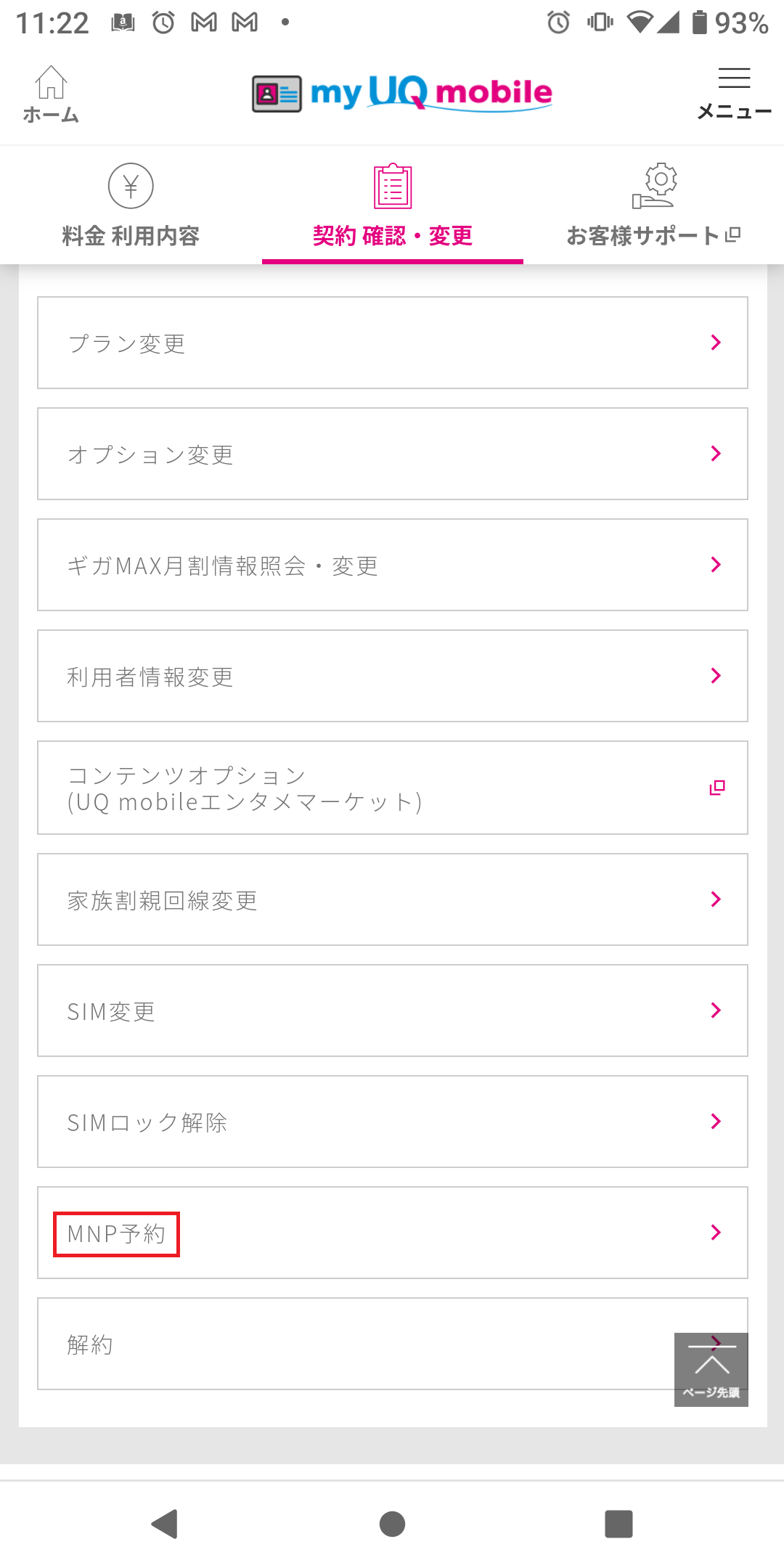Viewport: 784px width, 1568px height.
Task: Open ギガMAX月割情報照会・変更
Action: point(392,565)
